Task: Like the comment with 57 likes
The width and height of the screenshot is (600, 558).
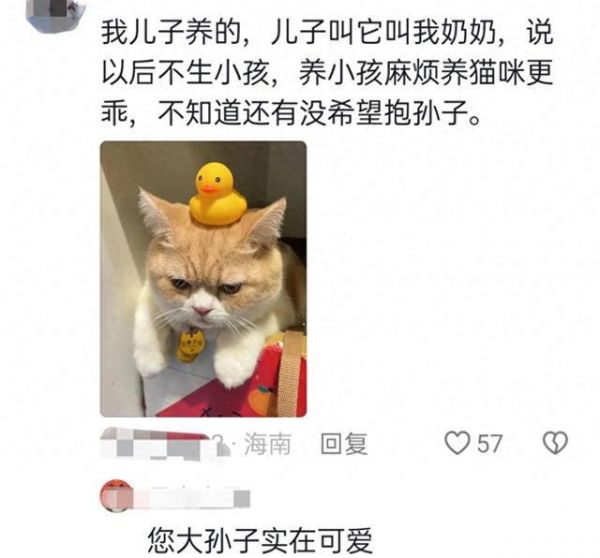Action: [x=458, y=443]
